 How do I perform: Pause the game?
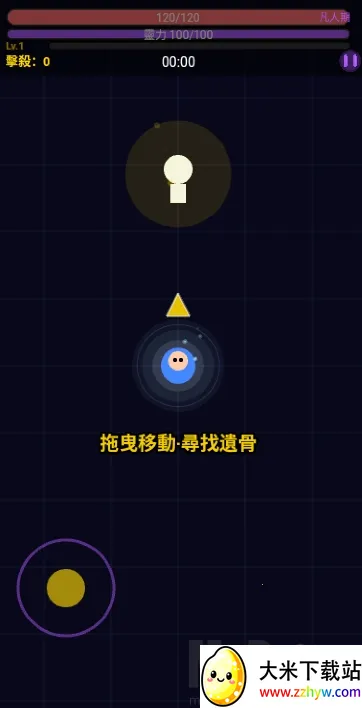(349, 61)
